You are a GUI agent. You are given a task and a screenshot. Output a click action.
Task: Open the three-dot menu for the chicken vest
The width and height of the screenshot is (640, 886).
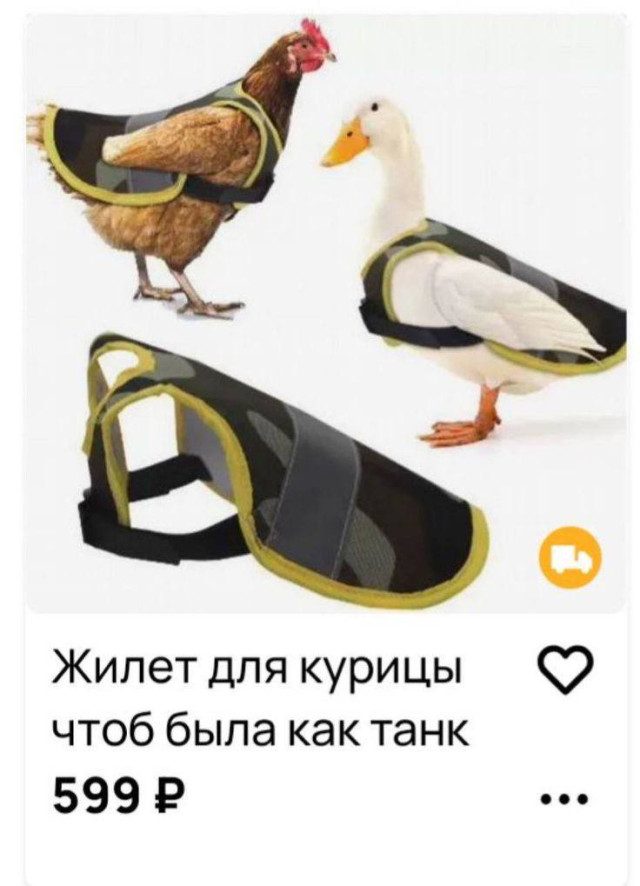coord(567,799)
